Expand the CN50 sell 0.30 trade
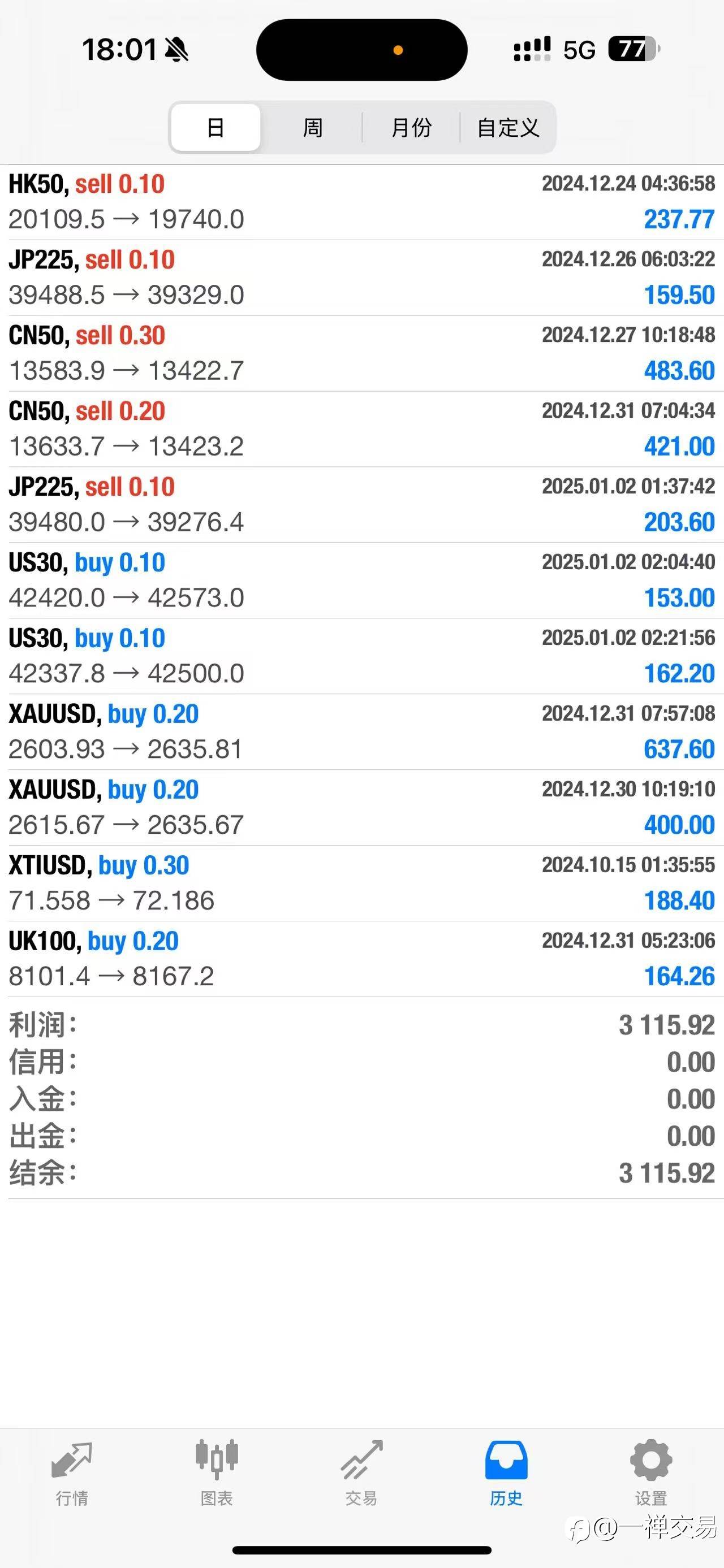This screenshot has height=1568, width=724. (x=361, y=353)
